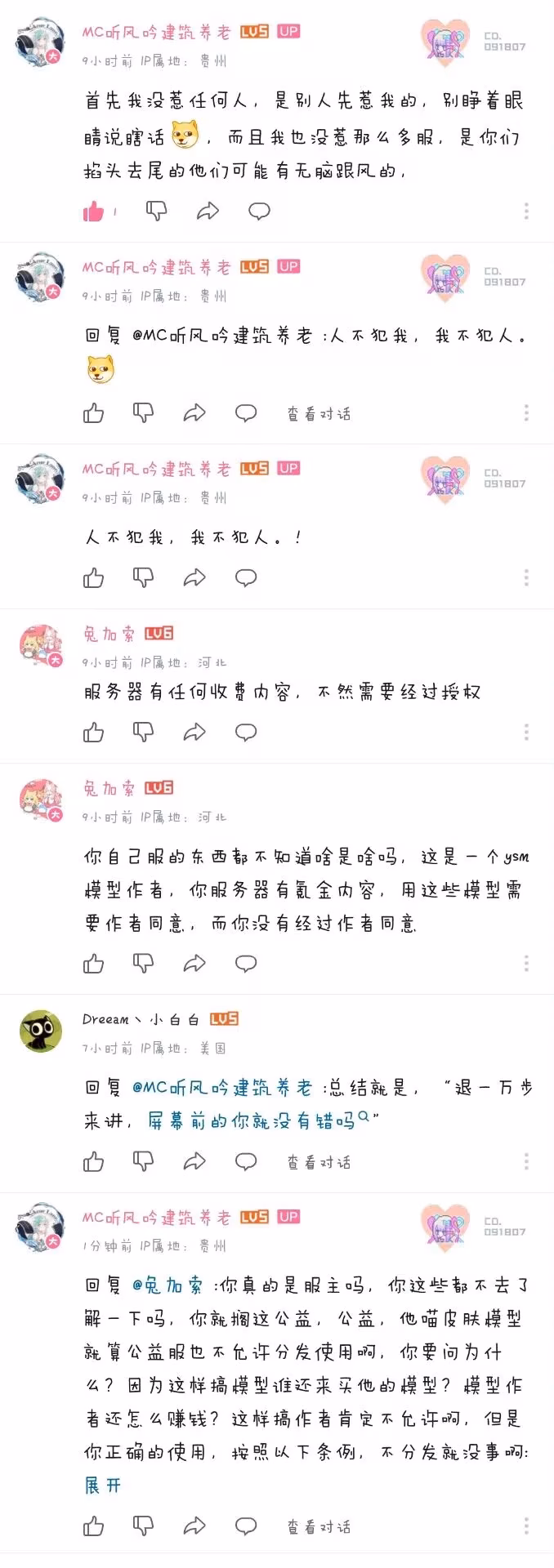Share 兔加索's comment about 服务器有任何收费内容
554x1568 pixels.
coord(194,733)
